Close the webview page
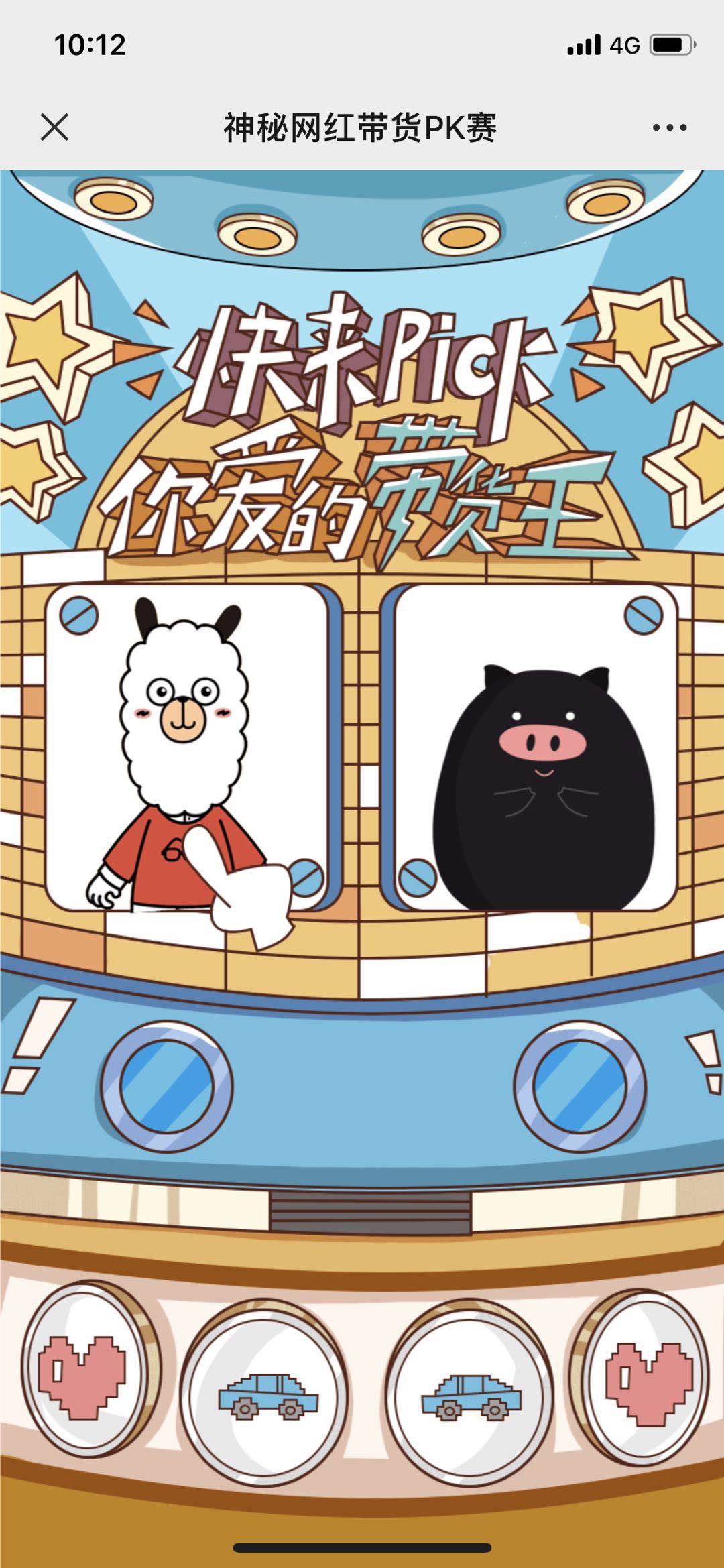 (x=54, y=127)
